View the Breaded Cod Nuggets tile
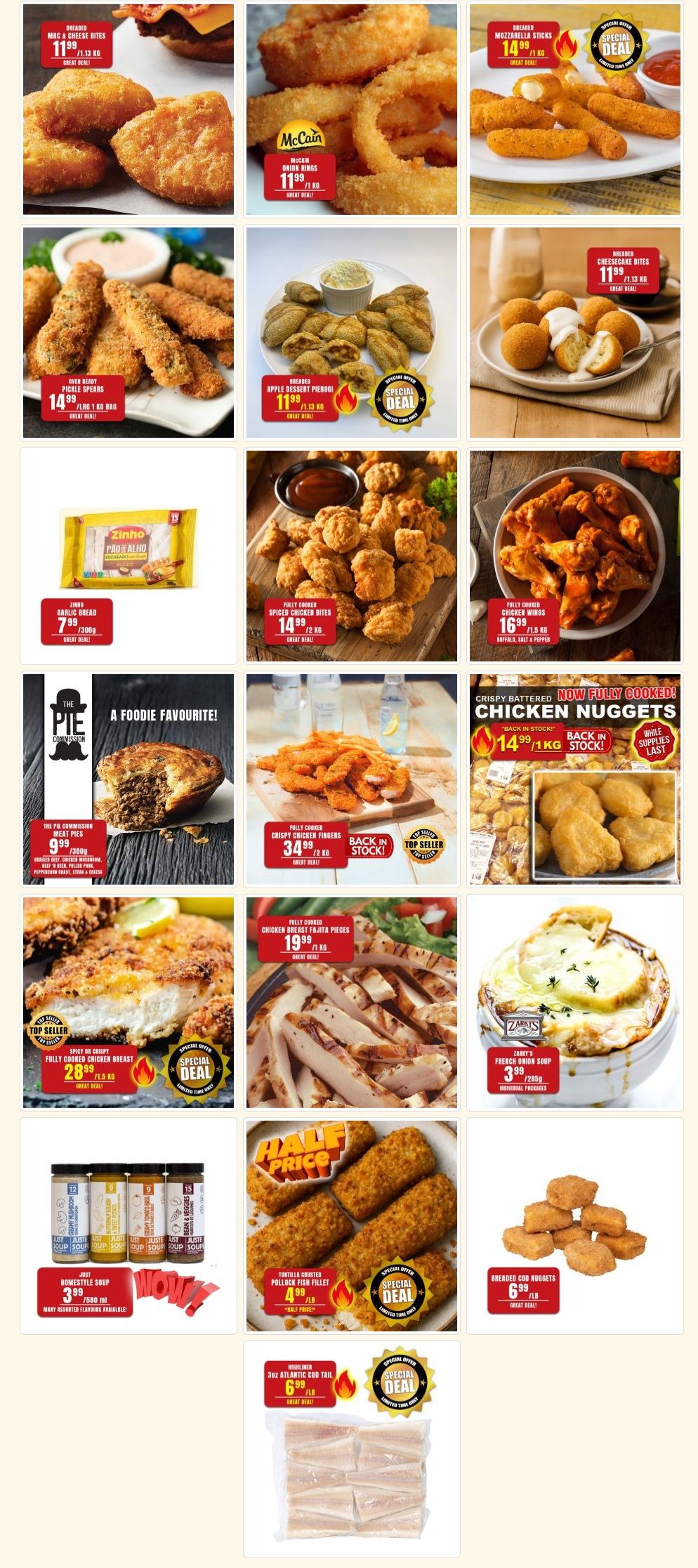 point(575,1226)
